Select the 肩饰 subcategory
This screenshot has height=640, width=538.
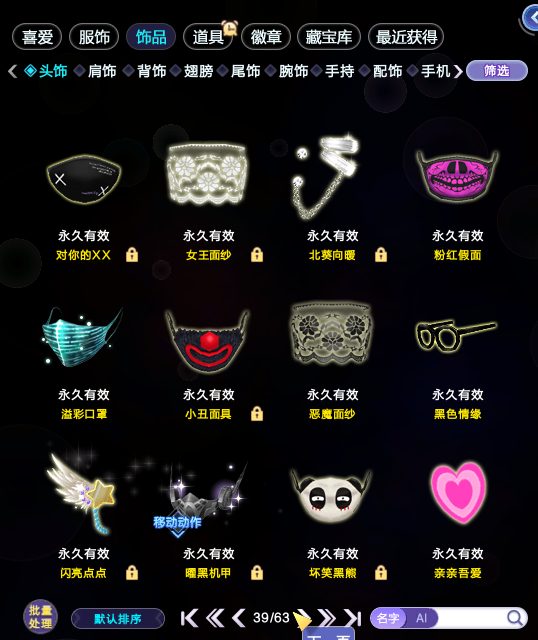102,71
